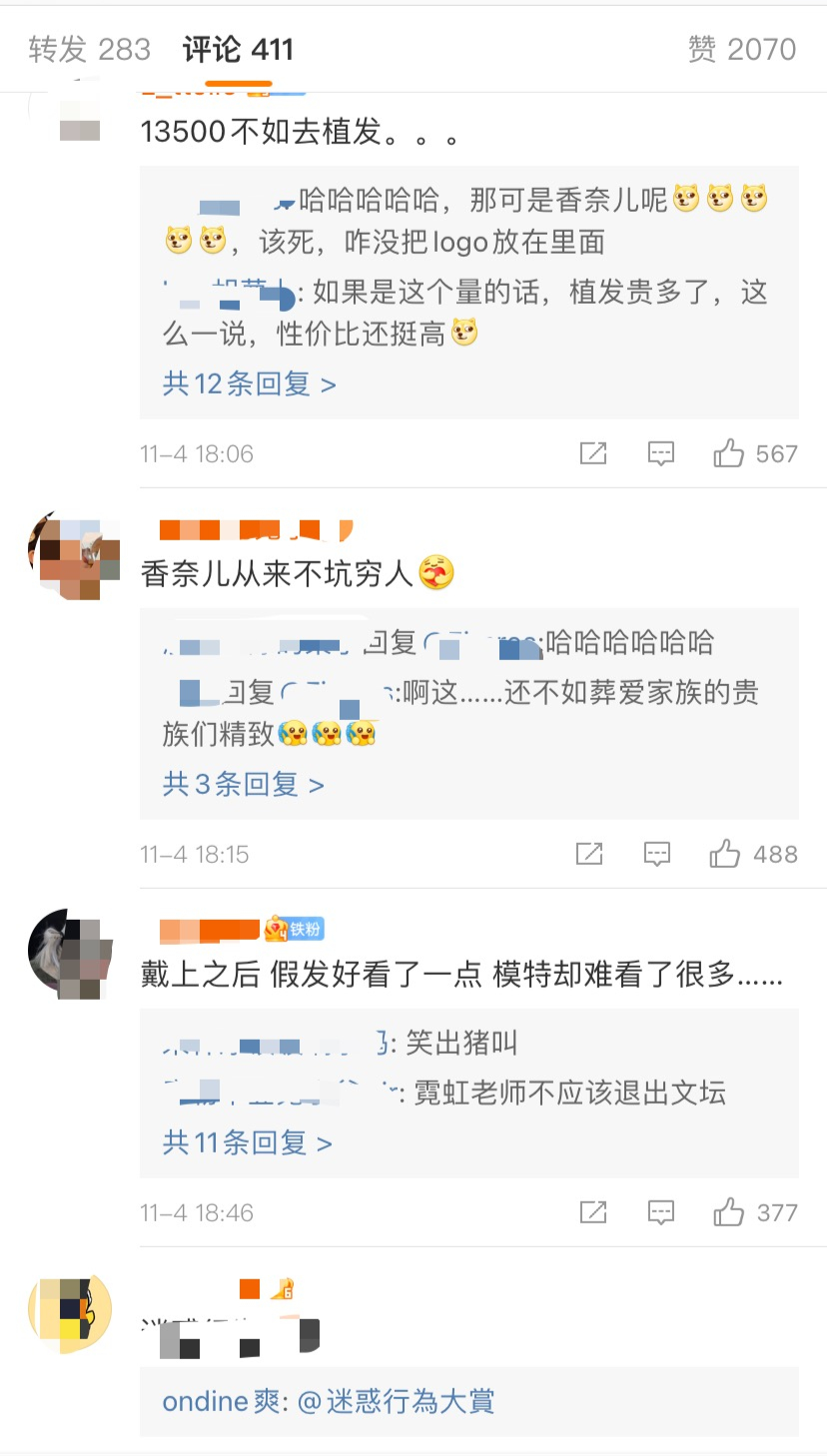The width and height of the screenshot is (827, 1456).
Task: Switch to the 转发 283 tab
Action: click(89, 49)
